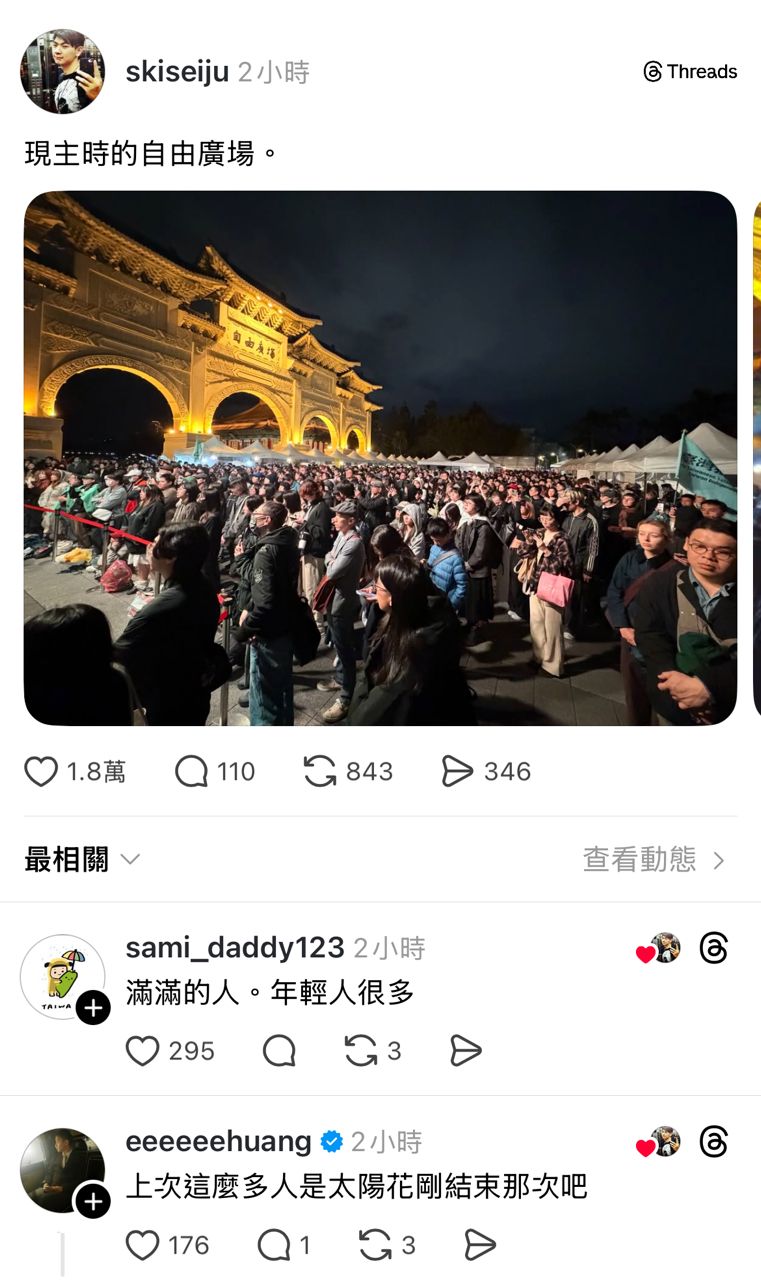This screenshot has height=1280, width=761.
Task: Open 查看動態 activity view
Action: pos(653,859)
